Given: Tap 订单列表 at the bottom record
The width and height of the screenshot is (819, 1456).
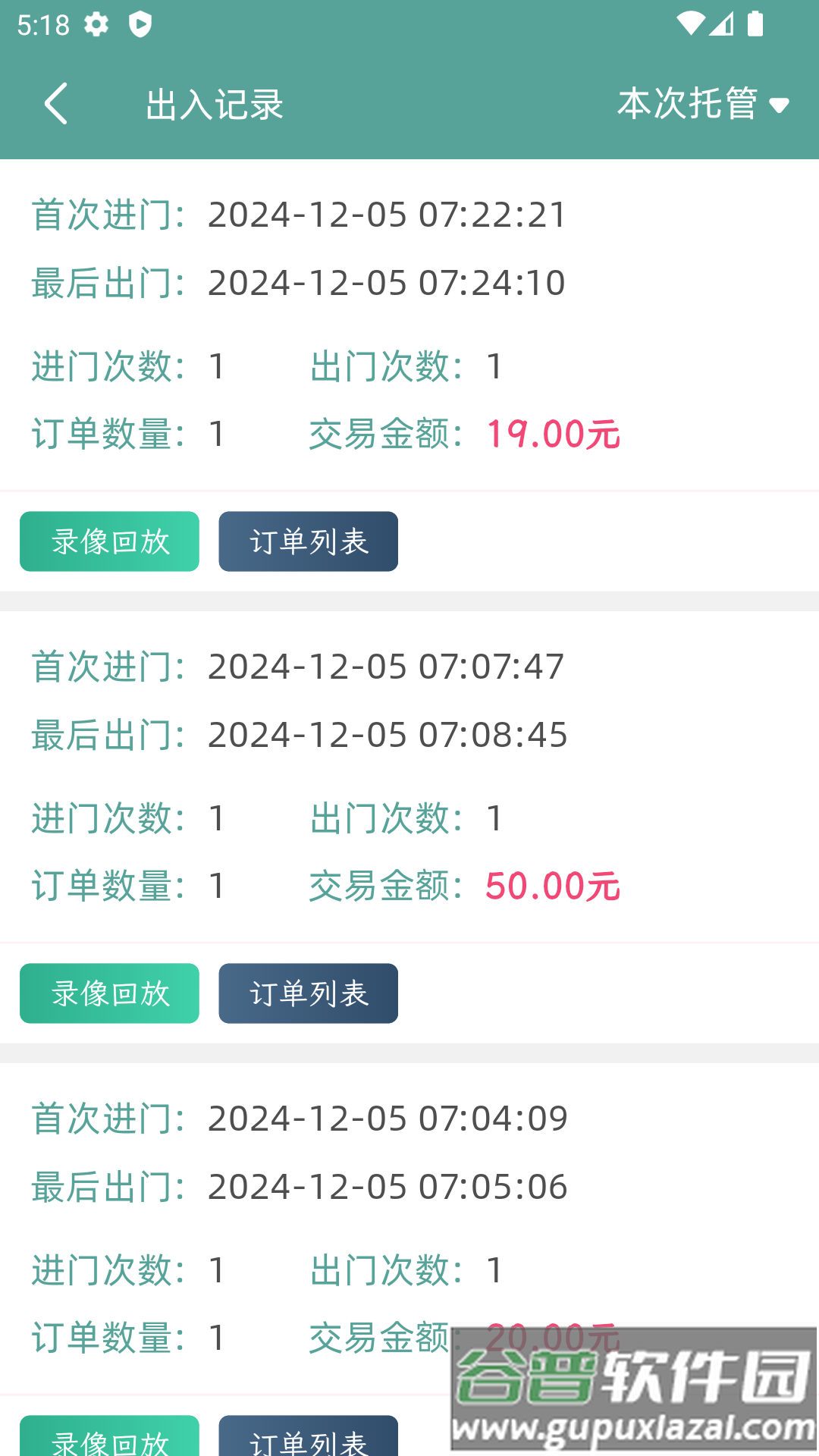Looking at the screenshot, I should point(308,1439).
